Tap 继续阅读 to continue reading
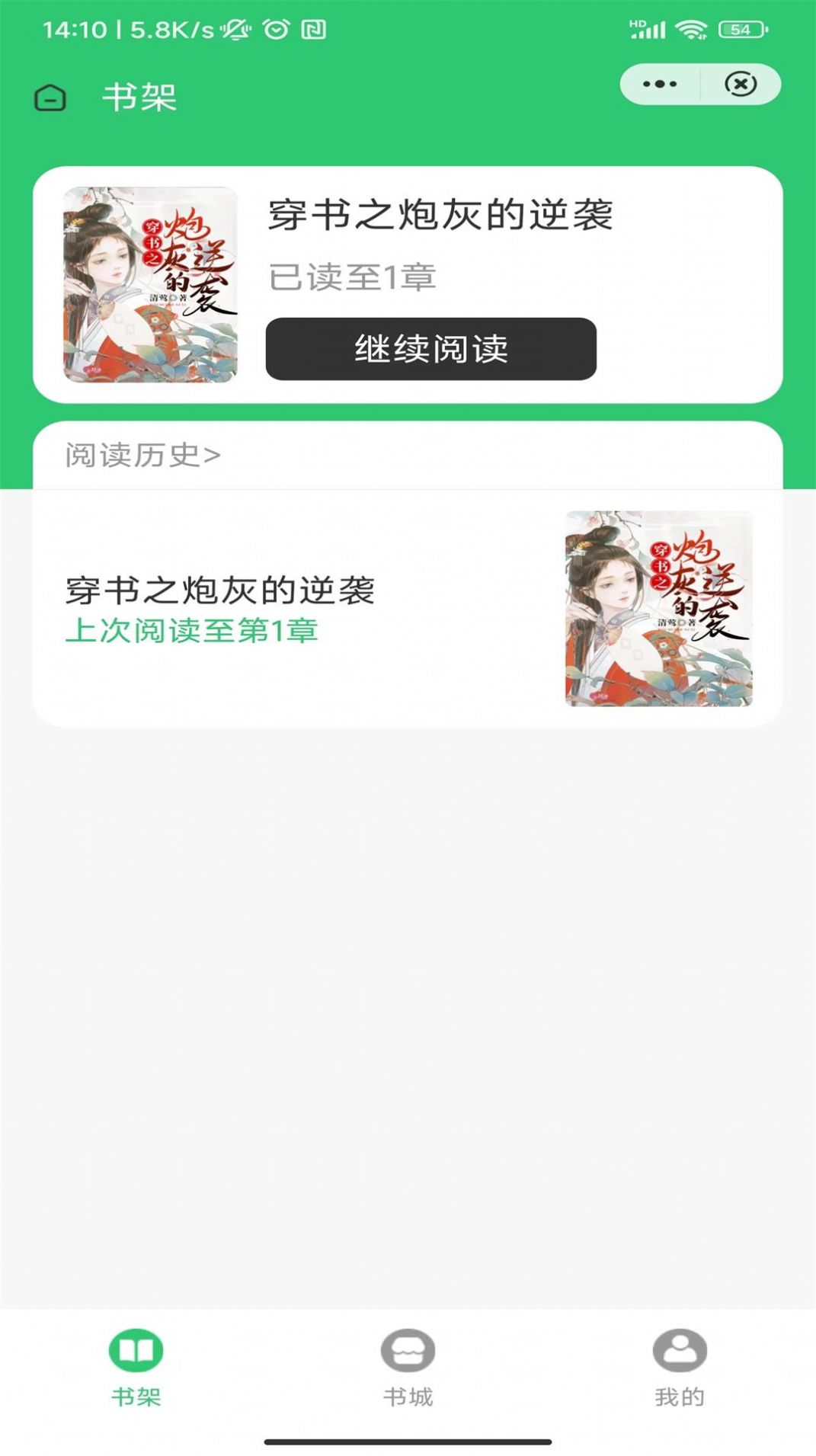 (430, 349)
